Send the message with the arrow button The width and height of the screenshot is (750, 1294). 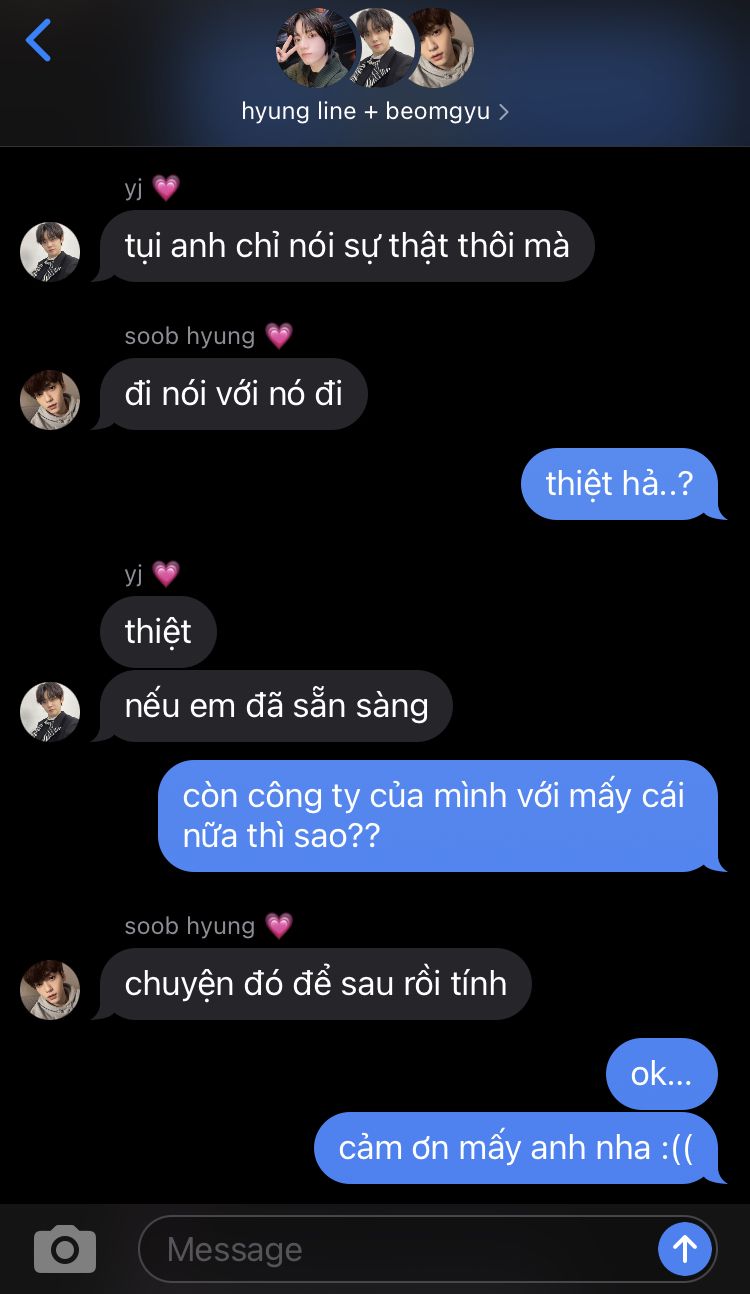coord(685,1249)
